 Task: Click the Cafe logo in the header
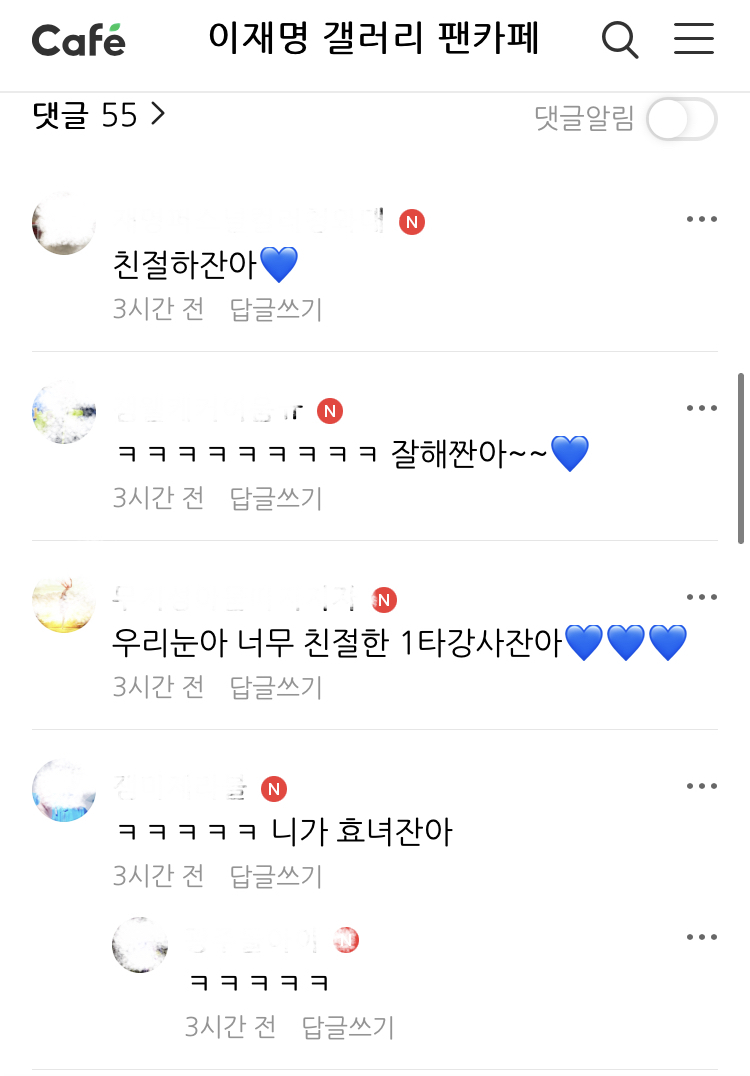point(77,40)
